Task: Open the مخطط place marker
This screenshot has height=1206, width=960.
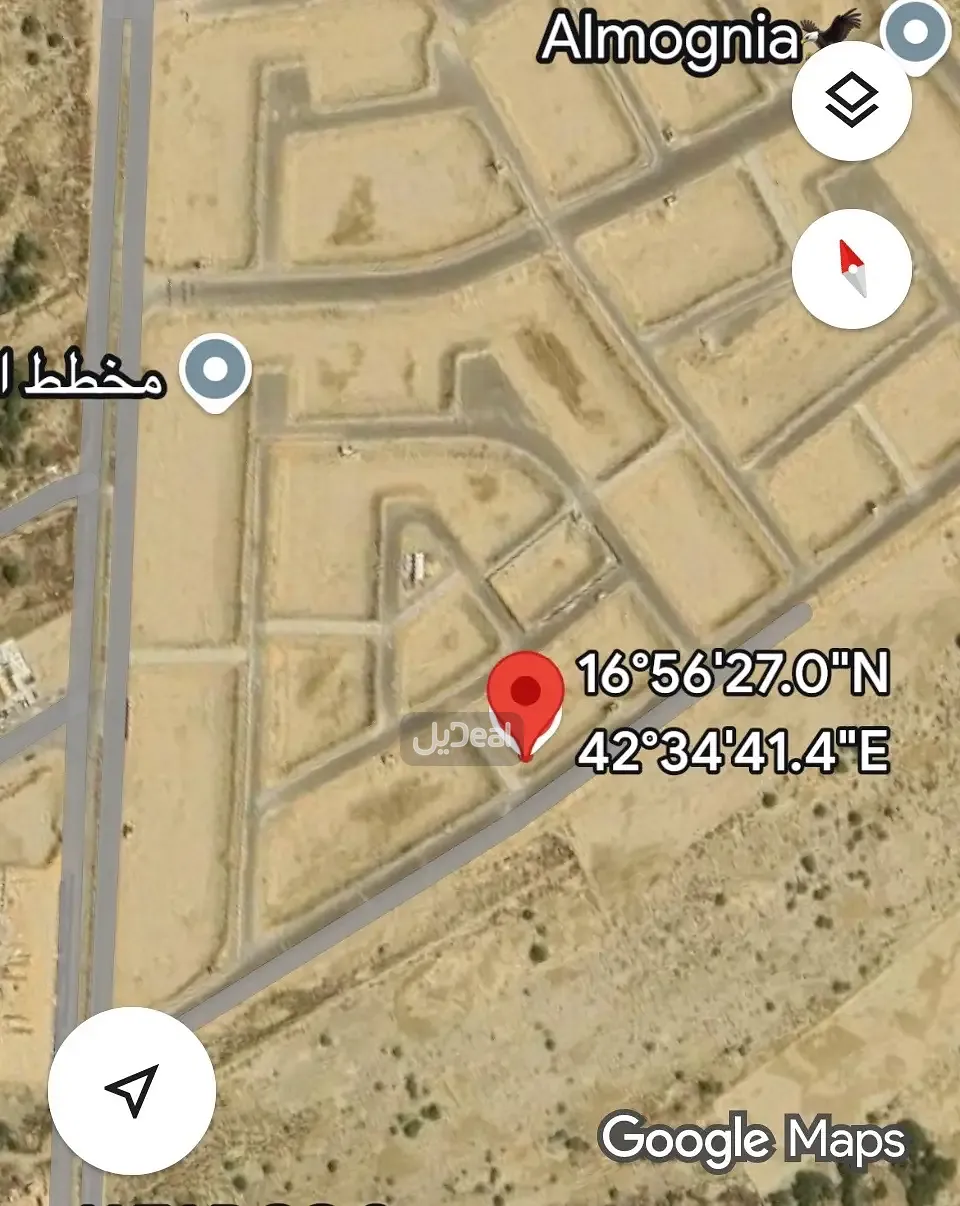Action: click(216, 372)
